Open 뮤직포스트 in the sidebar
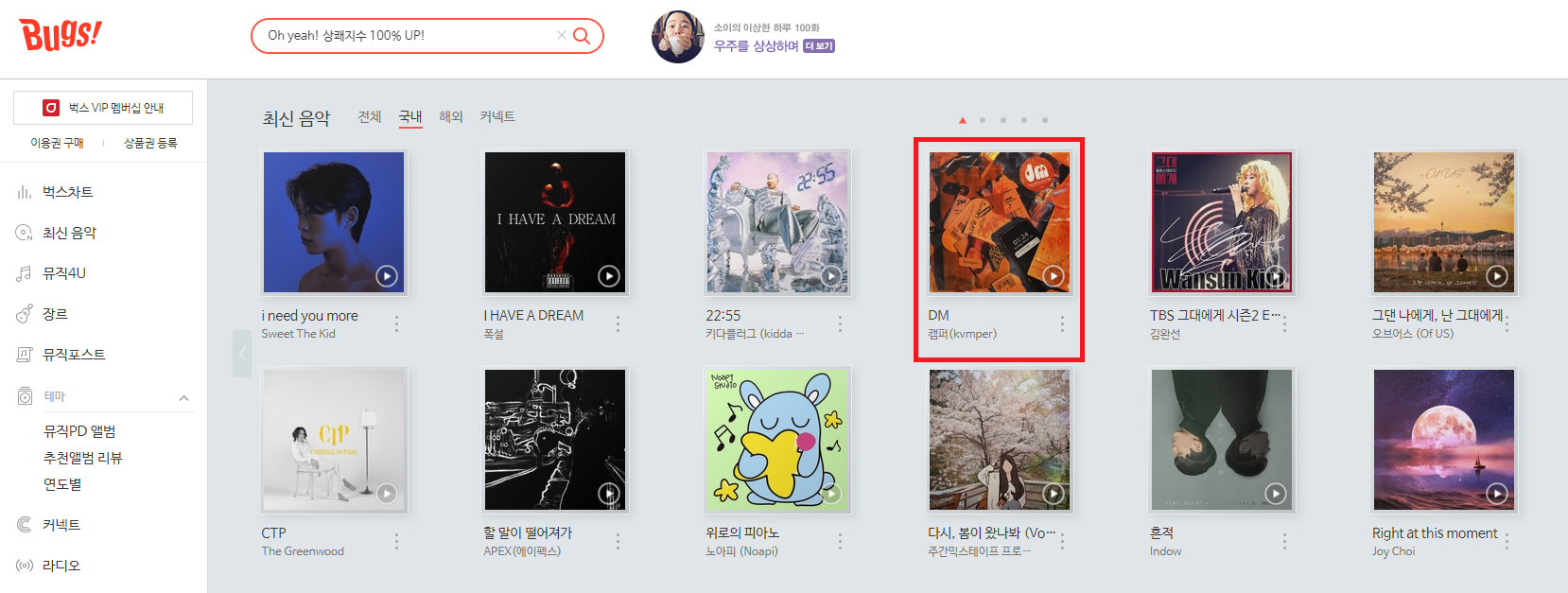Screen dimensions: 1568x593 [74, 355]
